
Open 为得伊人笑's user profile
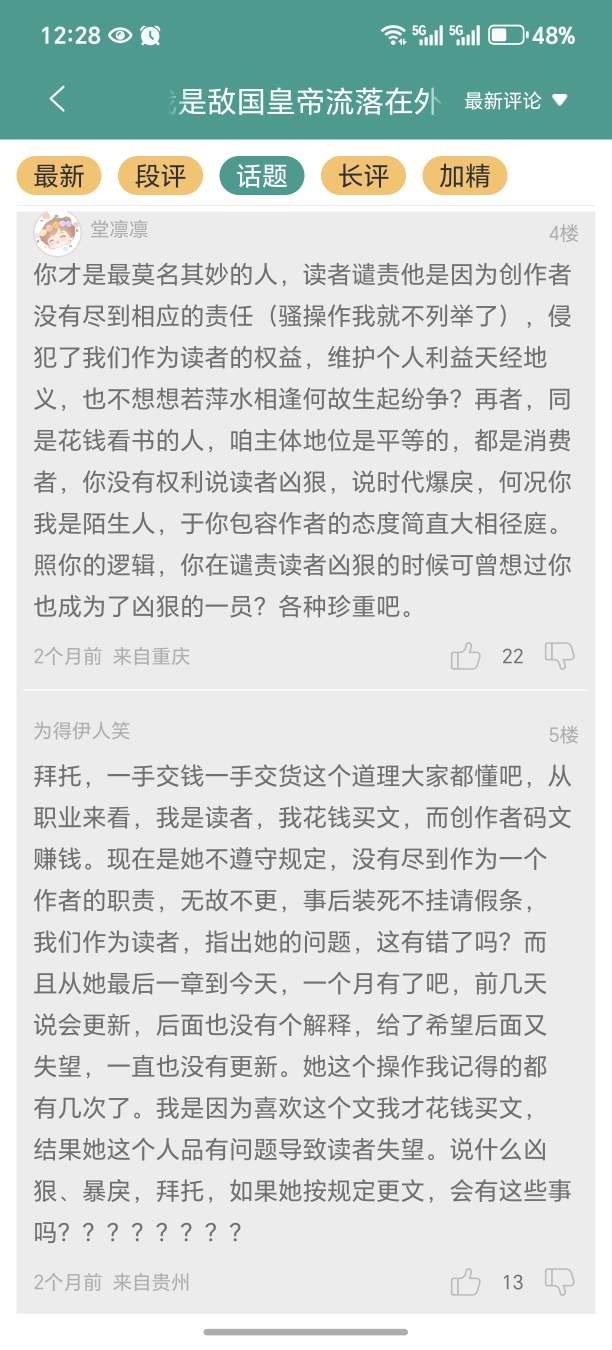(82, 731)
